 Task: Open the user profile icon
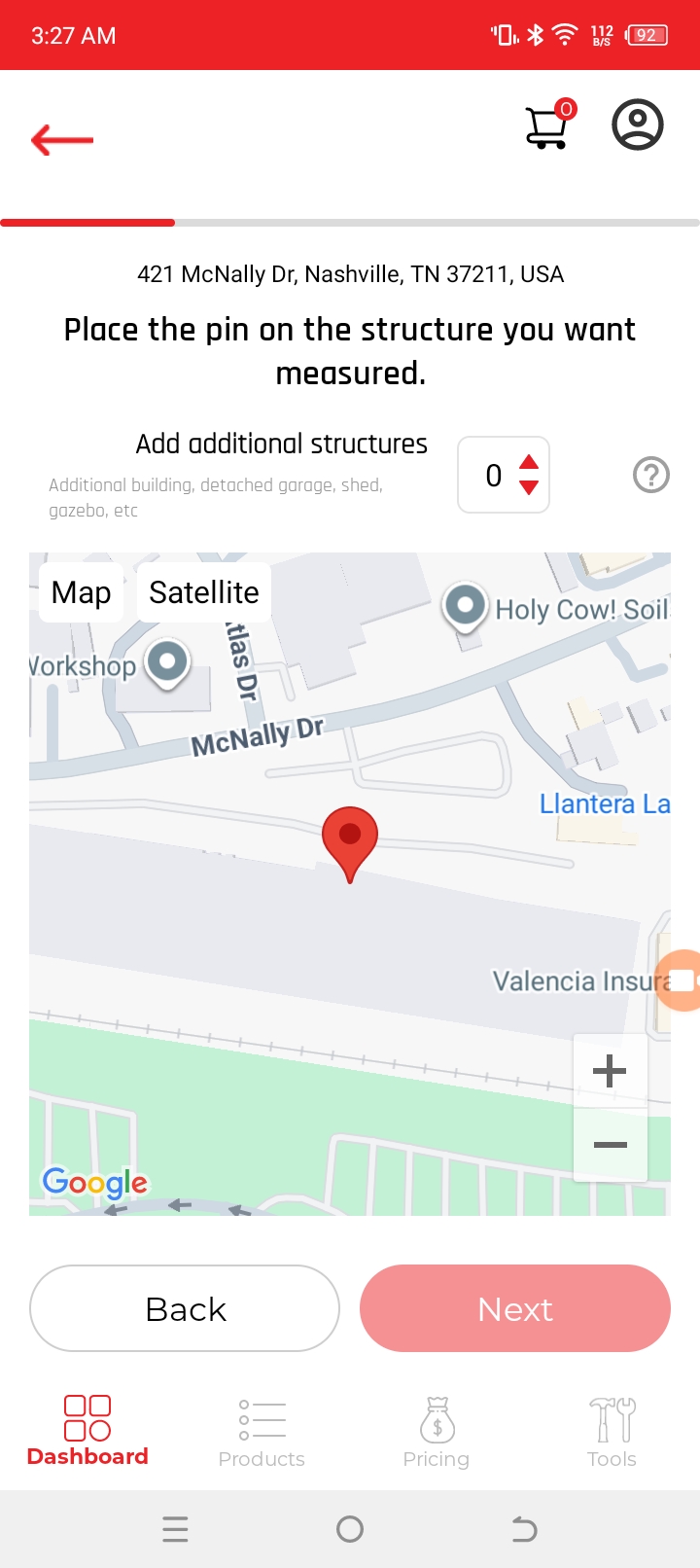(637, 125)
